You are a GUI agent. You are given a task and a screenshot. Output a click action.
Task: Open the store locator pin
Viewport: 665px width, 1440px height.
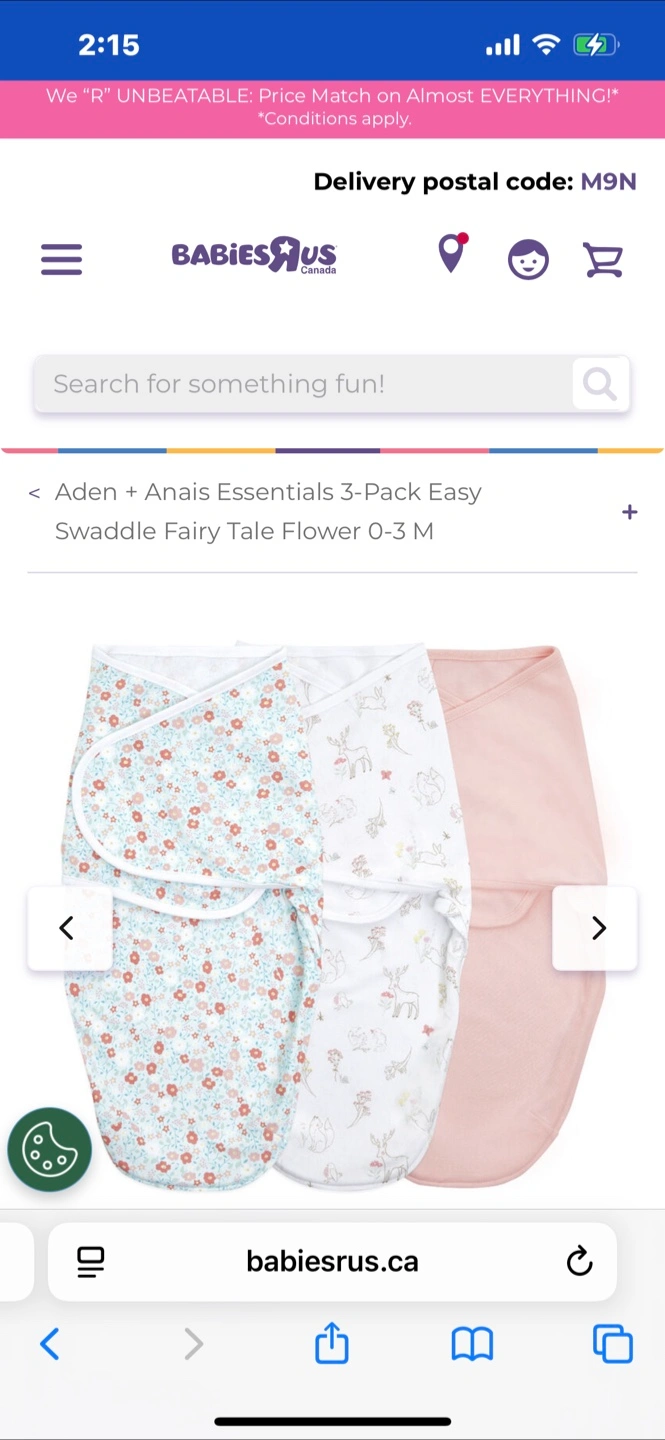(x=452, y=254)
